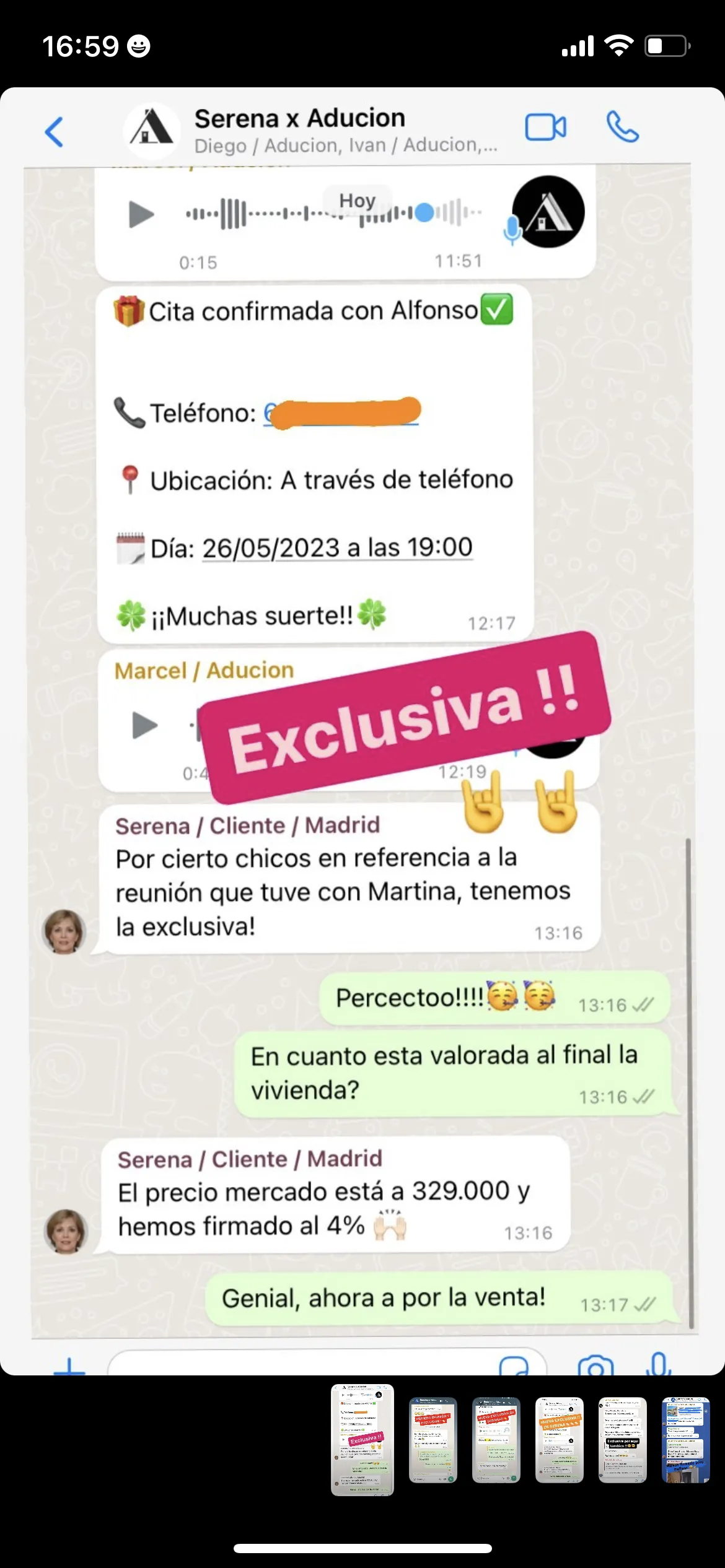Image resolution: width=725 pixels, height=1568 pixels.
Task: Open the blue-background thumbnail in the strip
Action: click(x=686, y=1440)
